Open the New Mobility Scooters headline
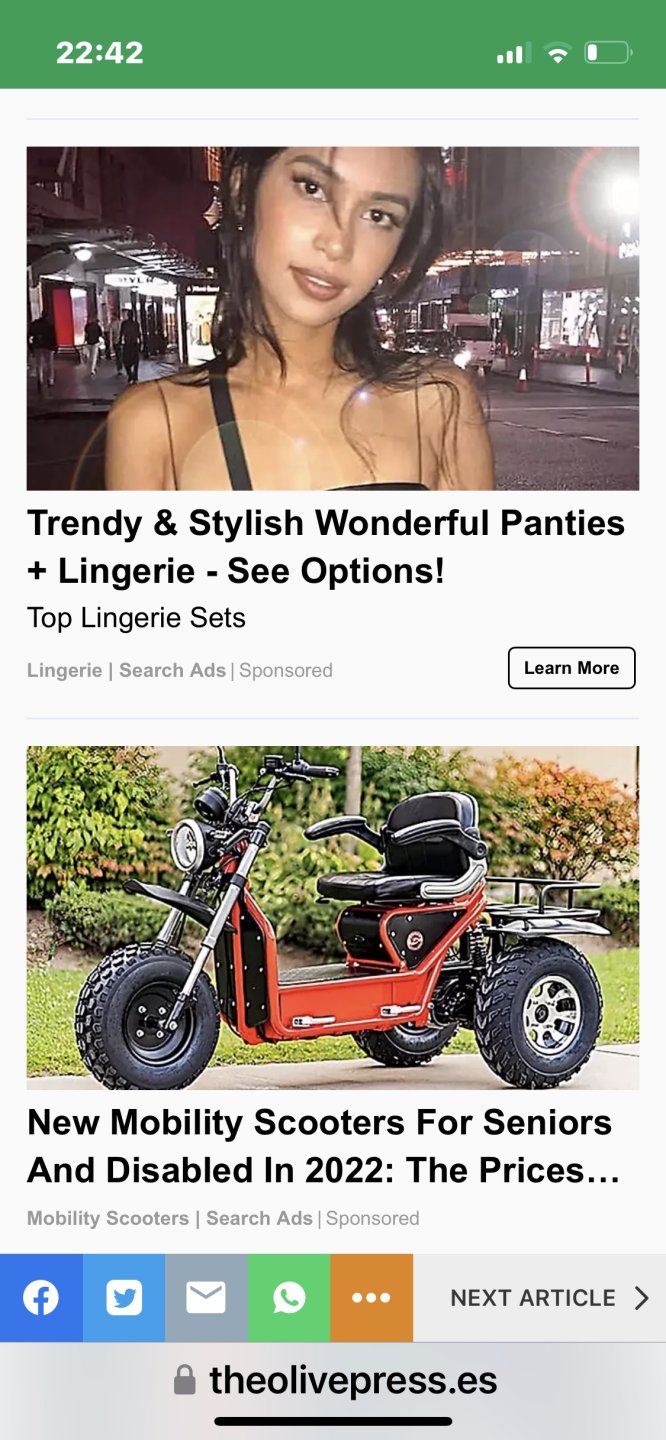666x1440 pixels. pos(322,1146)
